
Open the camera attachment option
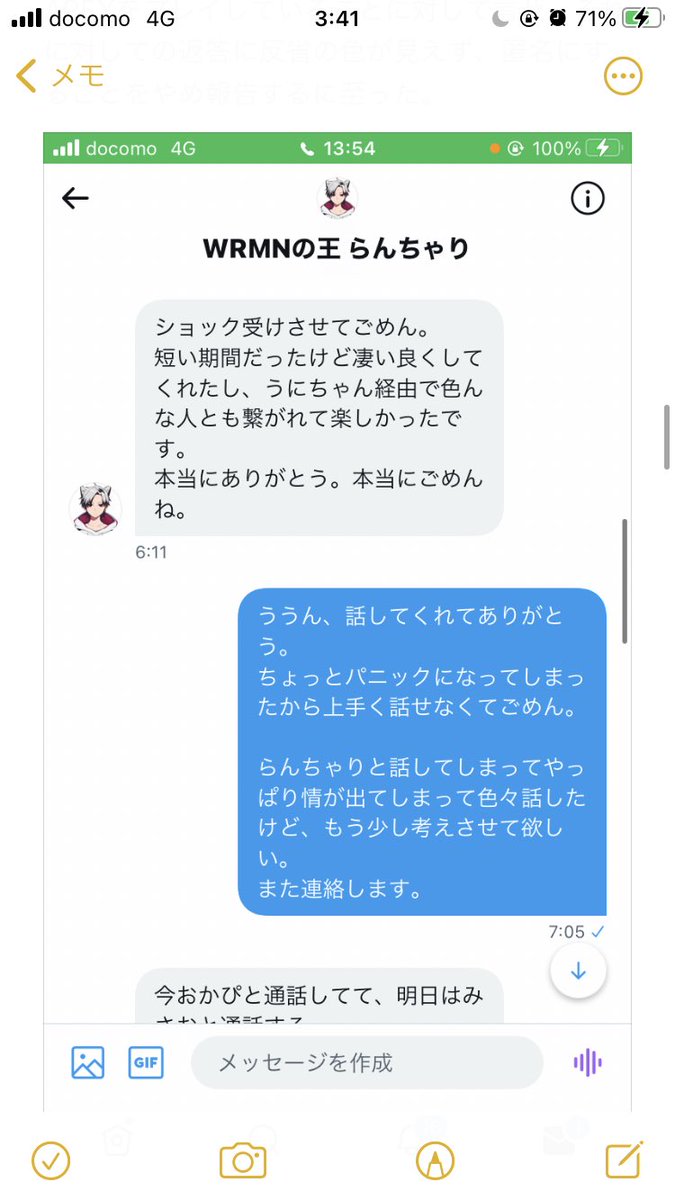(x=243, y=1160)
